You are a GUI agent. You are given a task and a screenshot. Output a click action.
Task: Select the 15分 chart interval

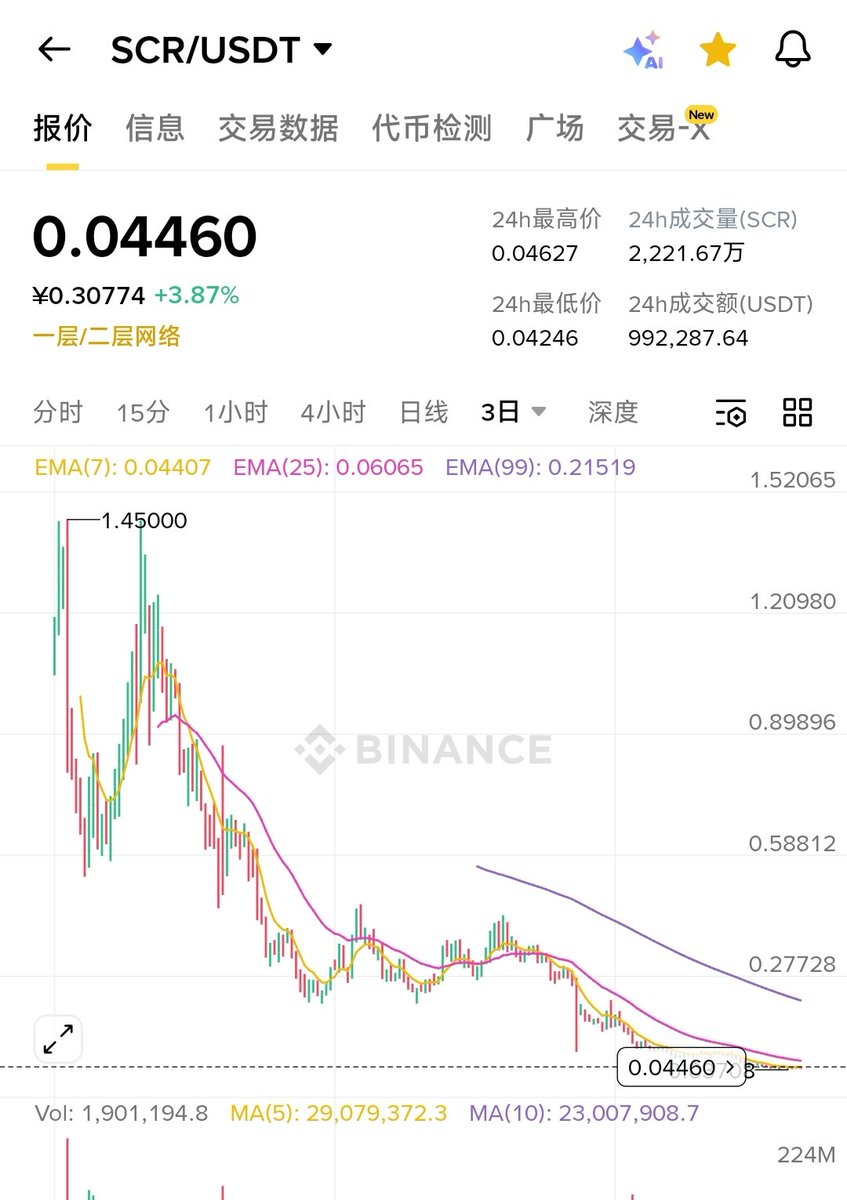tap(143, 412)
